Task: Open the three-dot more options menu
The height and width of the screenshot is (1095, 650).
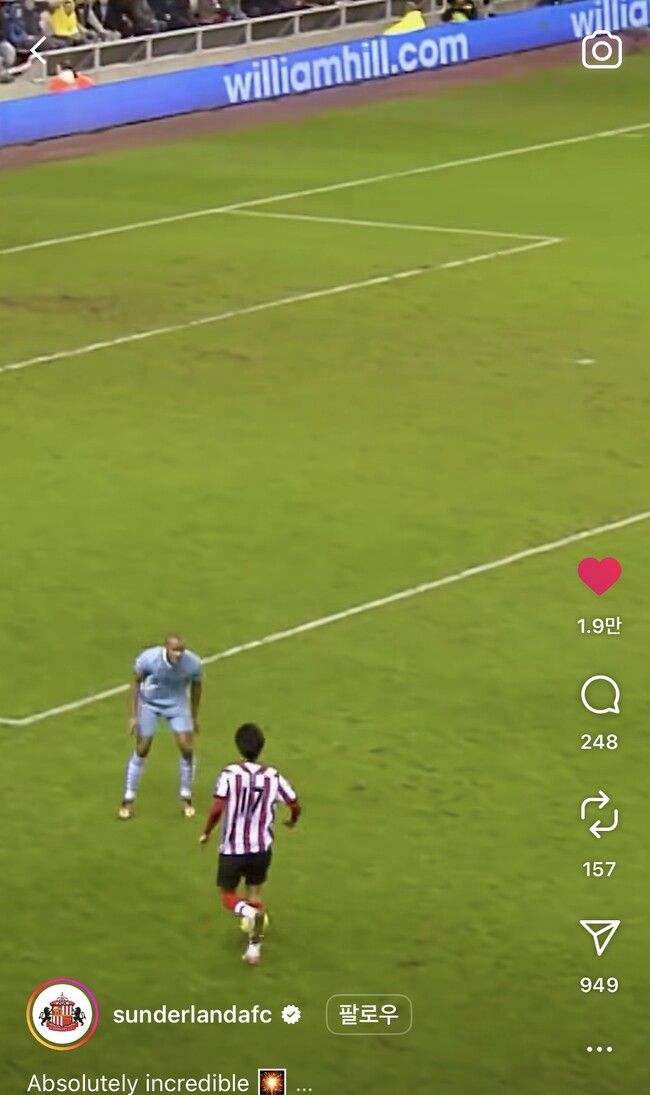Action: (599, 1049)
